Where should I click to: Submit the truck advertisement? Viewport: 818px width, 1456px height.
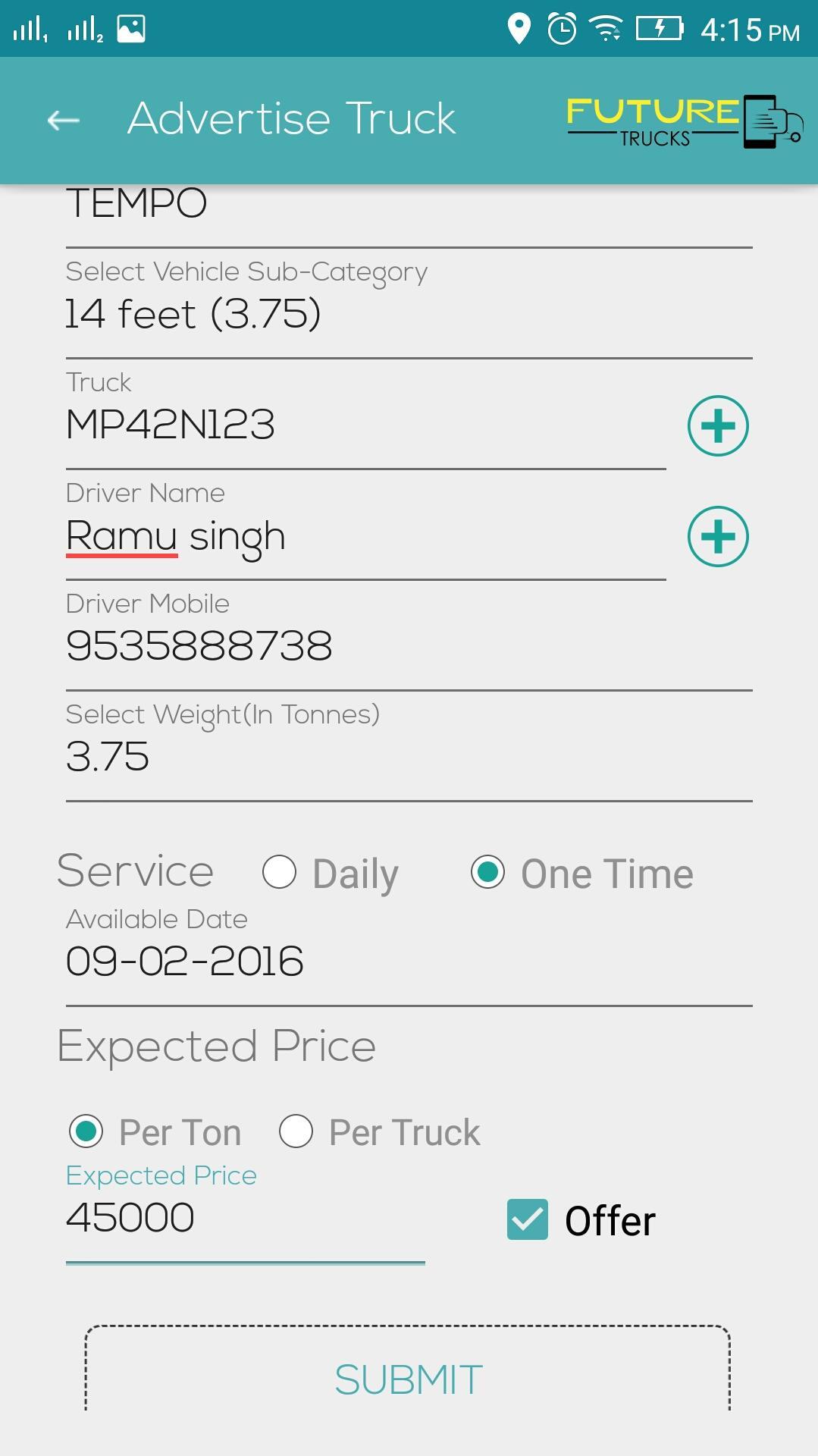[x=408, y=1379]
